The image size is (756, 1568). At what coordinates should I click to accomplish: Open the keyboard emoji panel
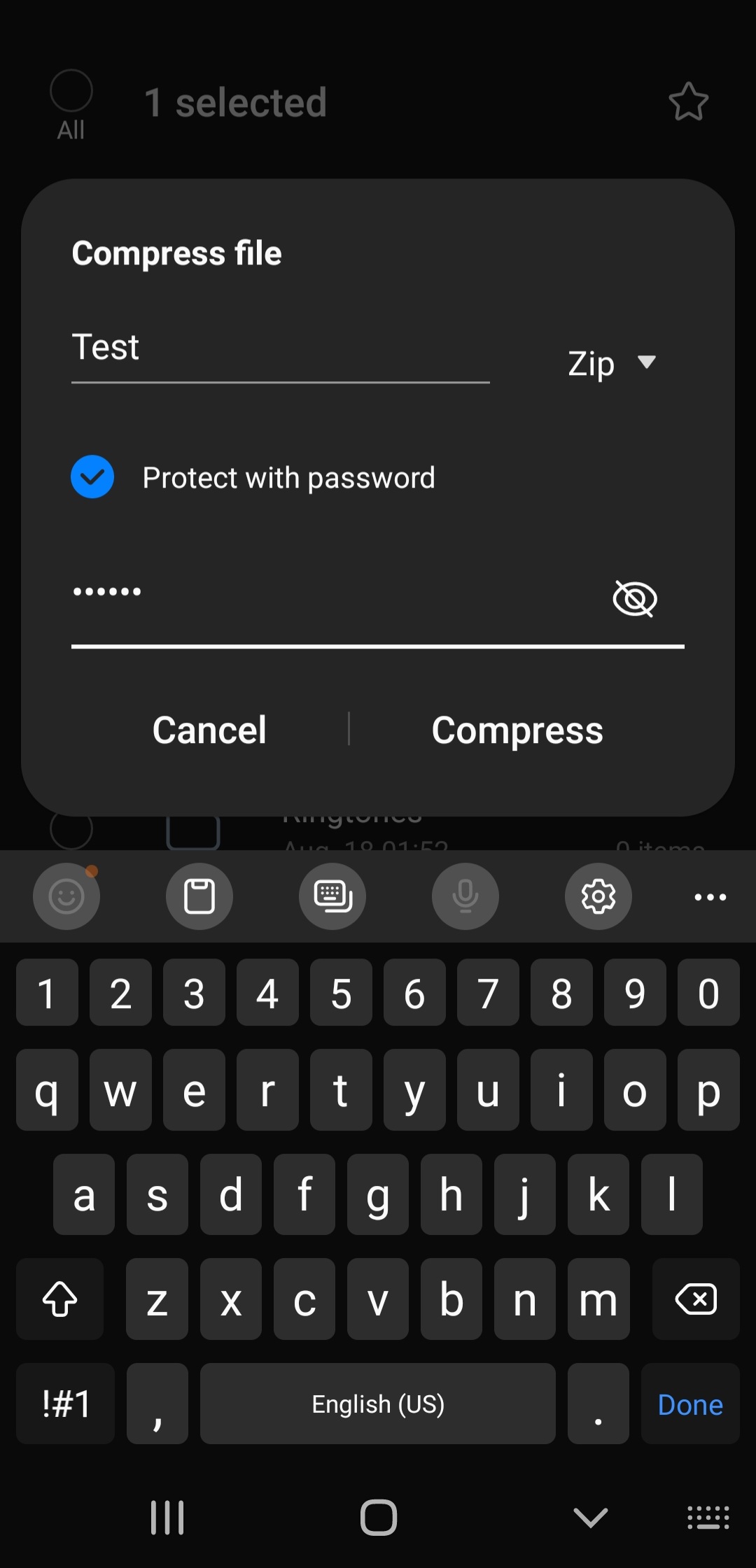(x=66, y=896)
